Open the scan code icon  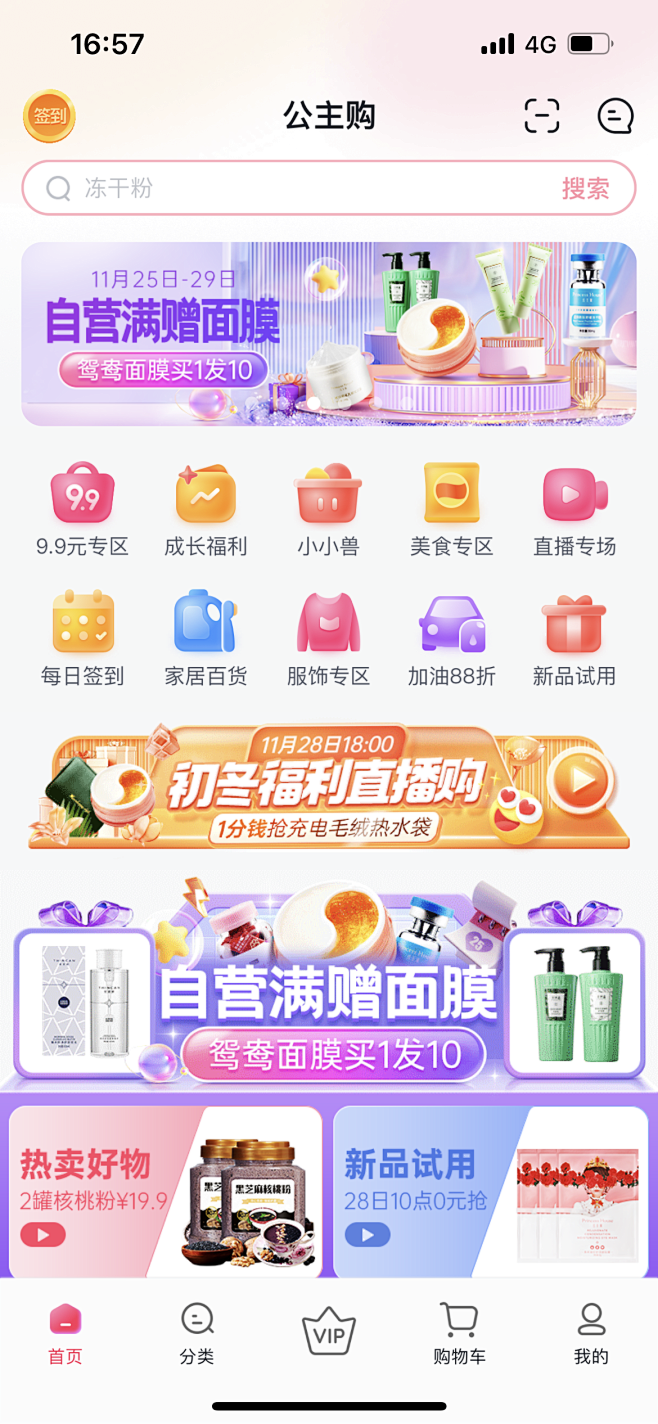[x=542, y=116]
